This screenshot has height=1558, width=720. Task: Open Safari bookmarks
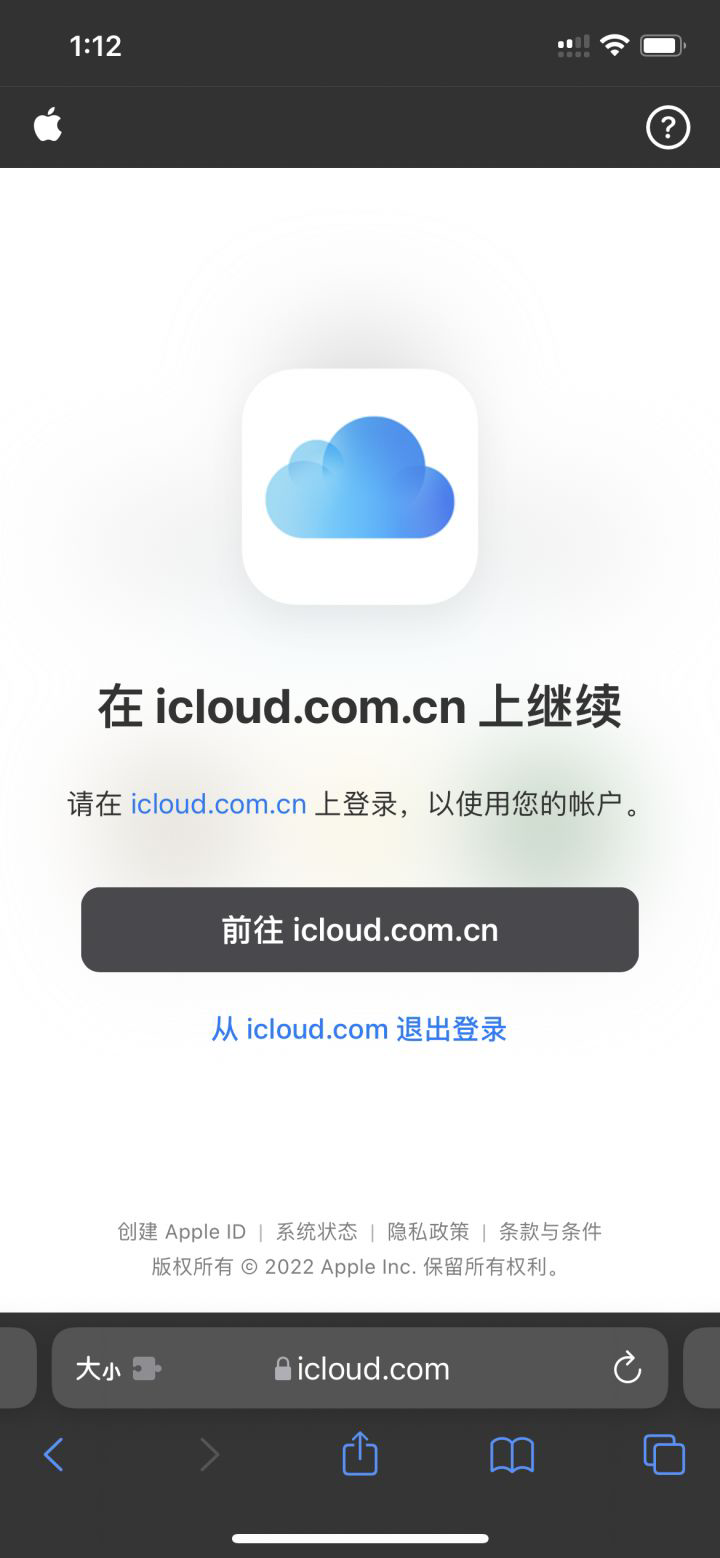coord(512,1454)
